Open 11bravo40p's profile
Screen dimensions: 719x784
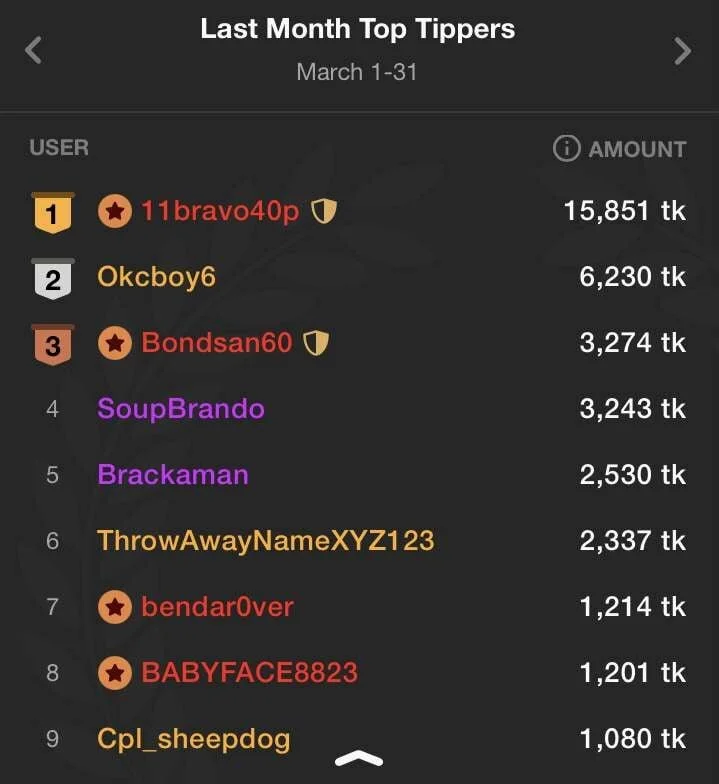pyautogui.click(x=220, y=211)
